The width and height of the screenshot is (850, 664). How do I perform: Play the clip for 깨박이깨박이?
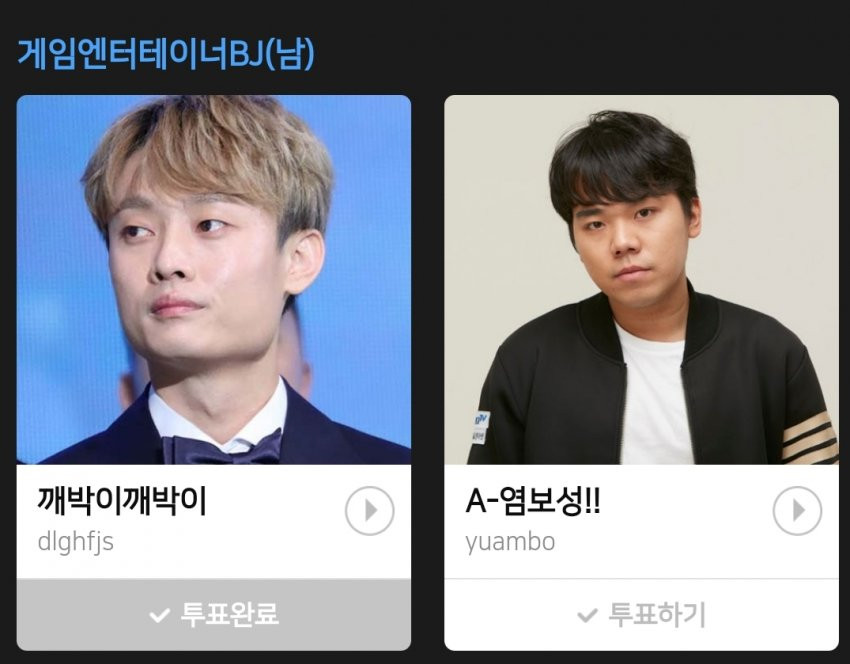coord(369,511)
